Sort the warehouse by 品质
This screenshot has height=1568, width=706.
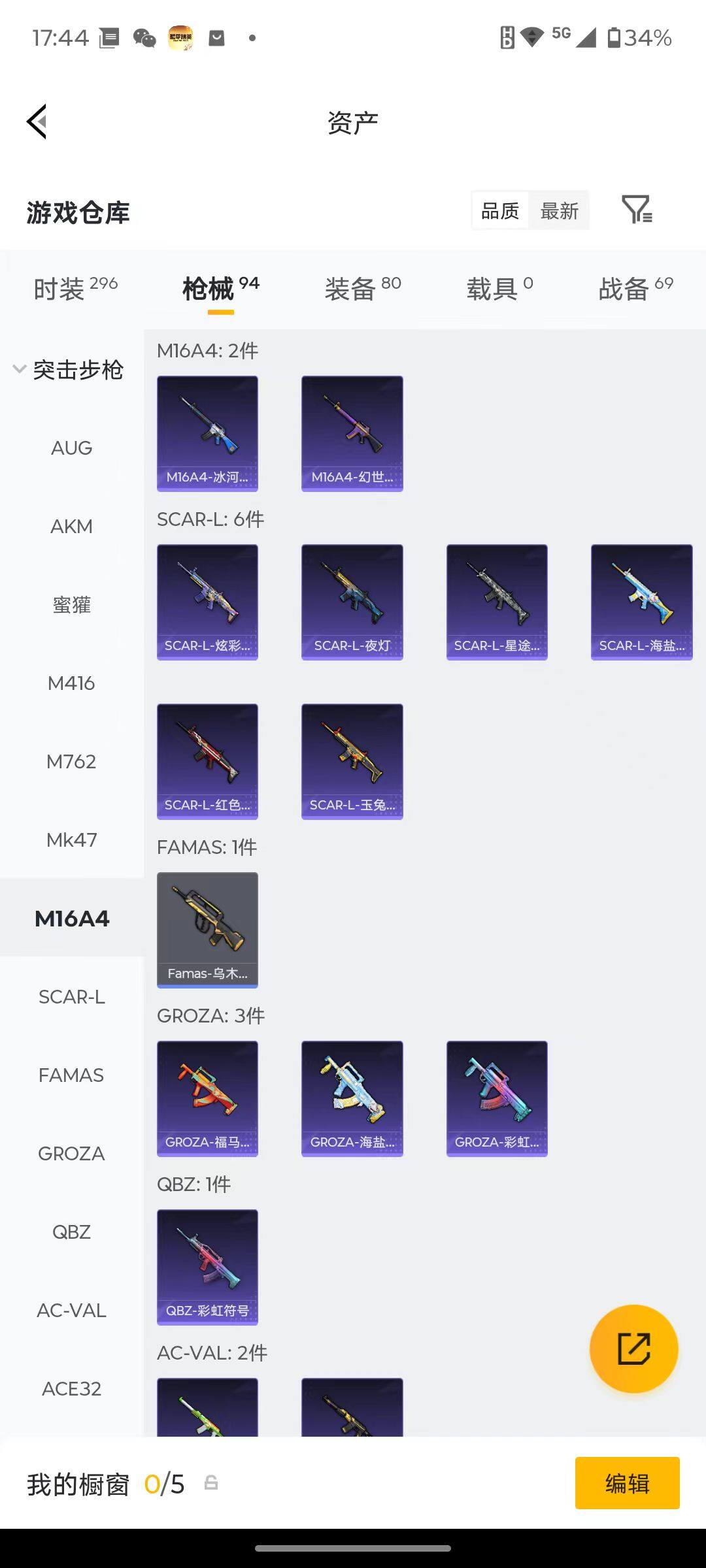click(x=500, y=211)
